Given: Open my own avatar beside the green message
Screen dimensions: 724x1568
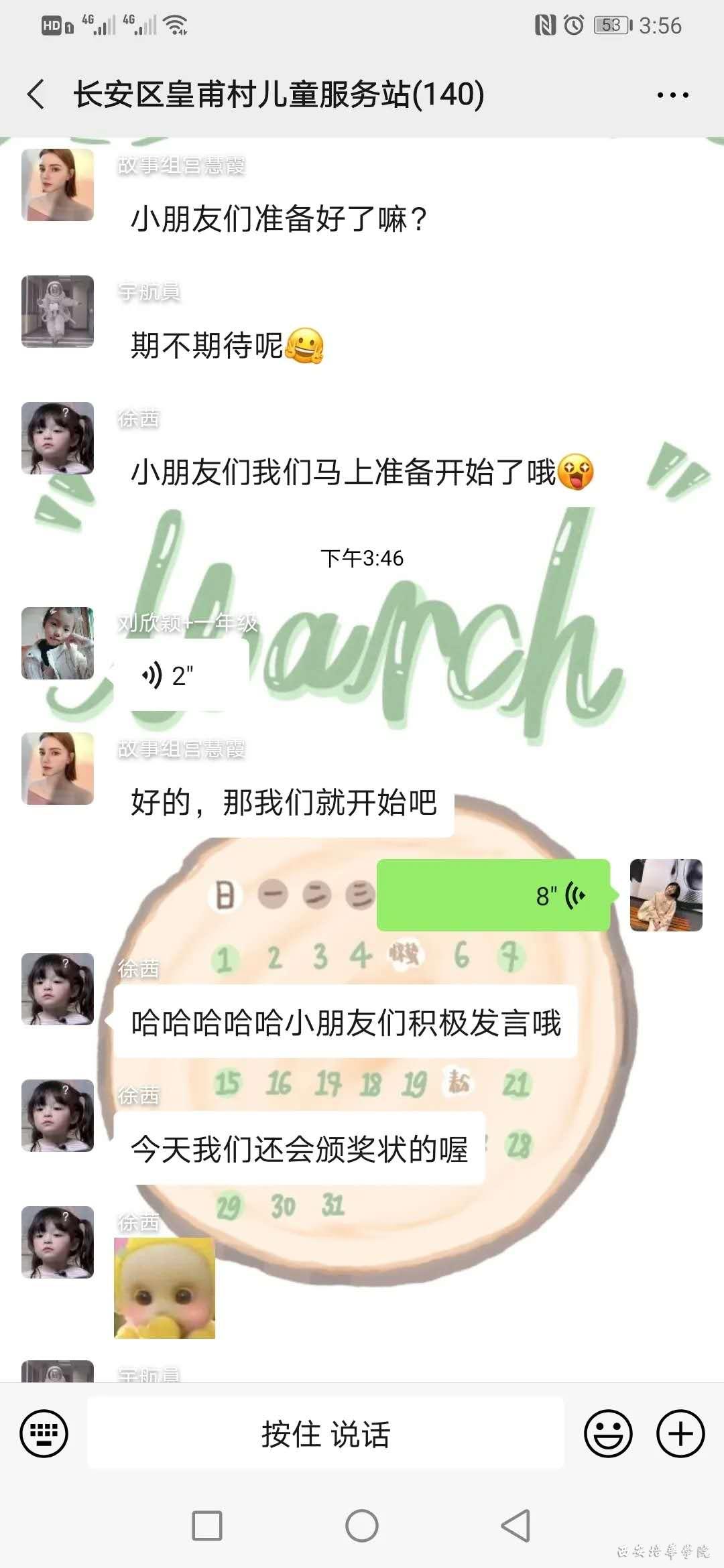Looking at the screenshot, I should (666, 895).
